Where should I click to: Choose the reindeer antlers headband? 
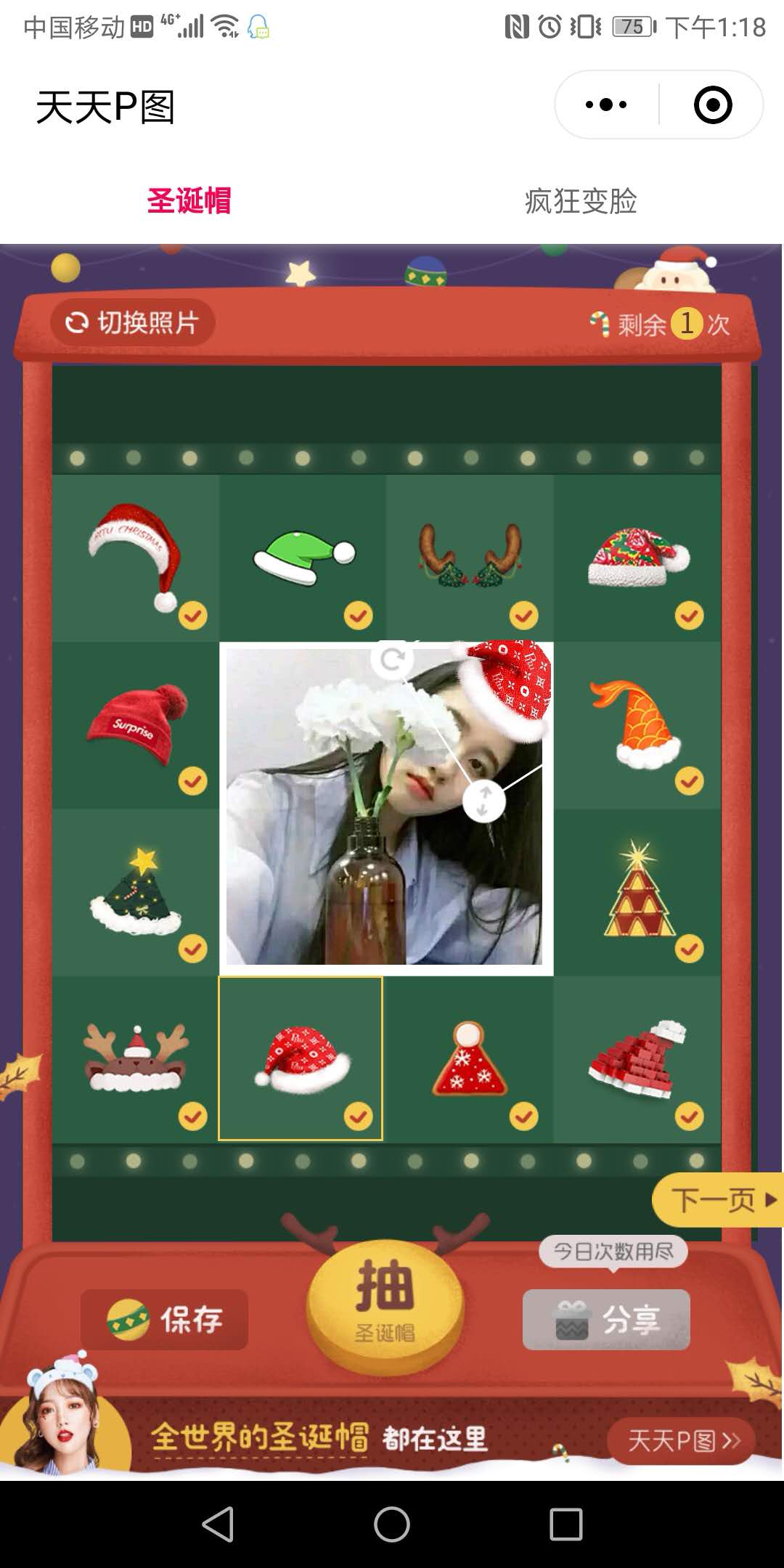(470, 558)
